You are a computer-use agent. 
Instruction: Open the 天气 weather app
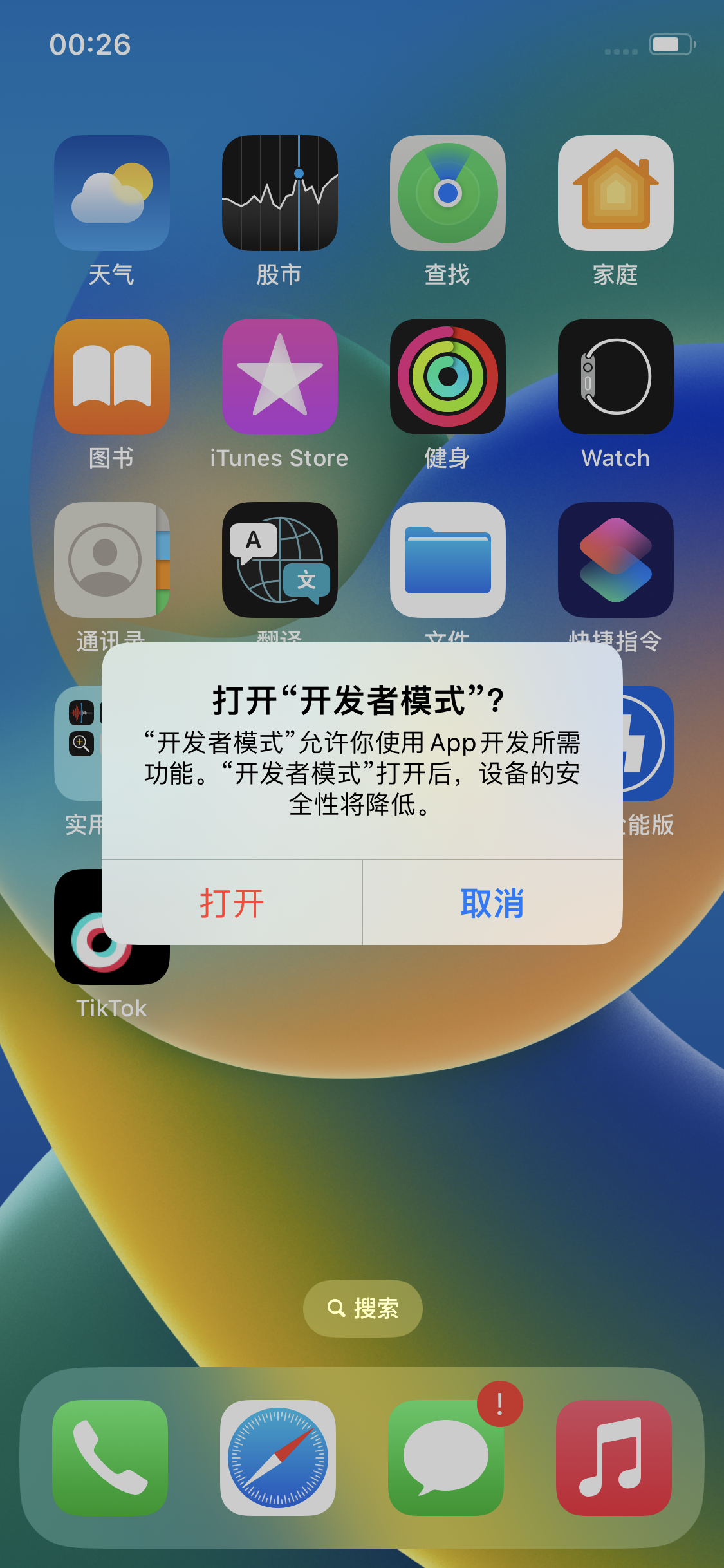pyautogui.click(x=112, y=193)
